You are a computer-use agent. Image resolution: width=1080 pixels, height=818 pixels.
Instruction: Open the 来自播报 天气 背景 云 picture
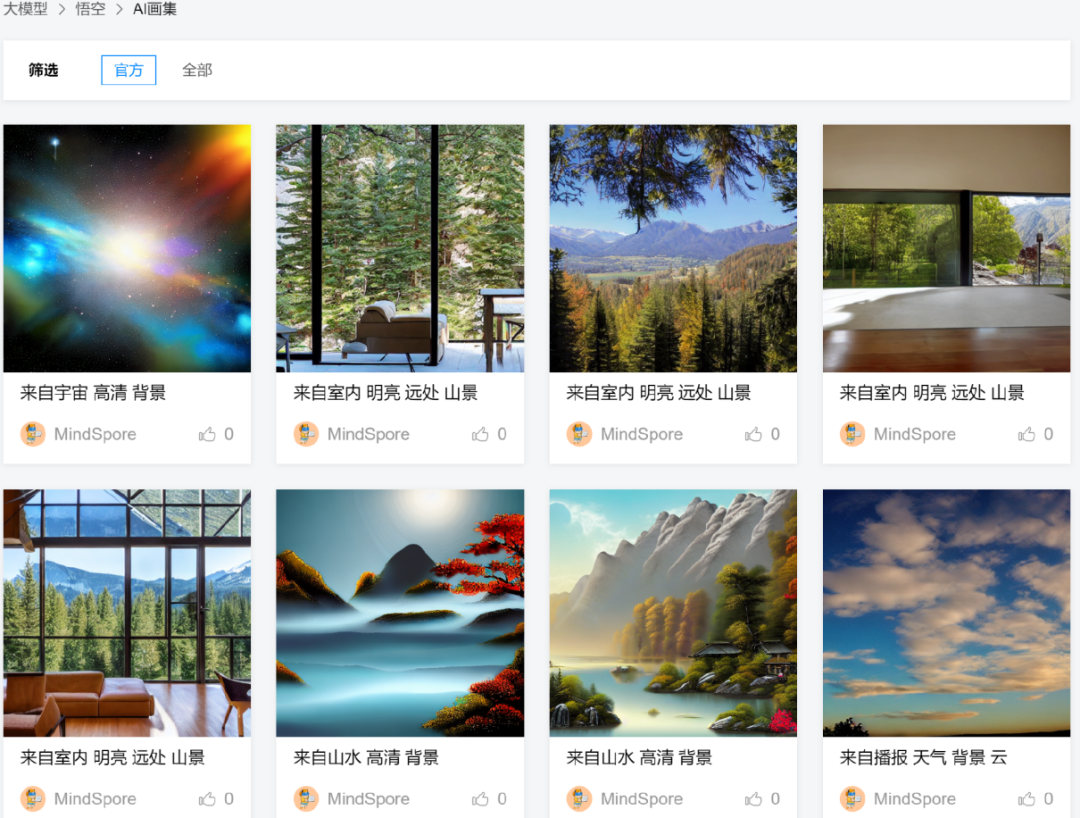[946, 612]
